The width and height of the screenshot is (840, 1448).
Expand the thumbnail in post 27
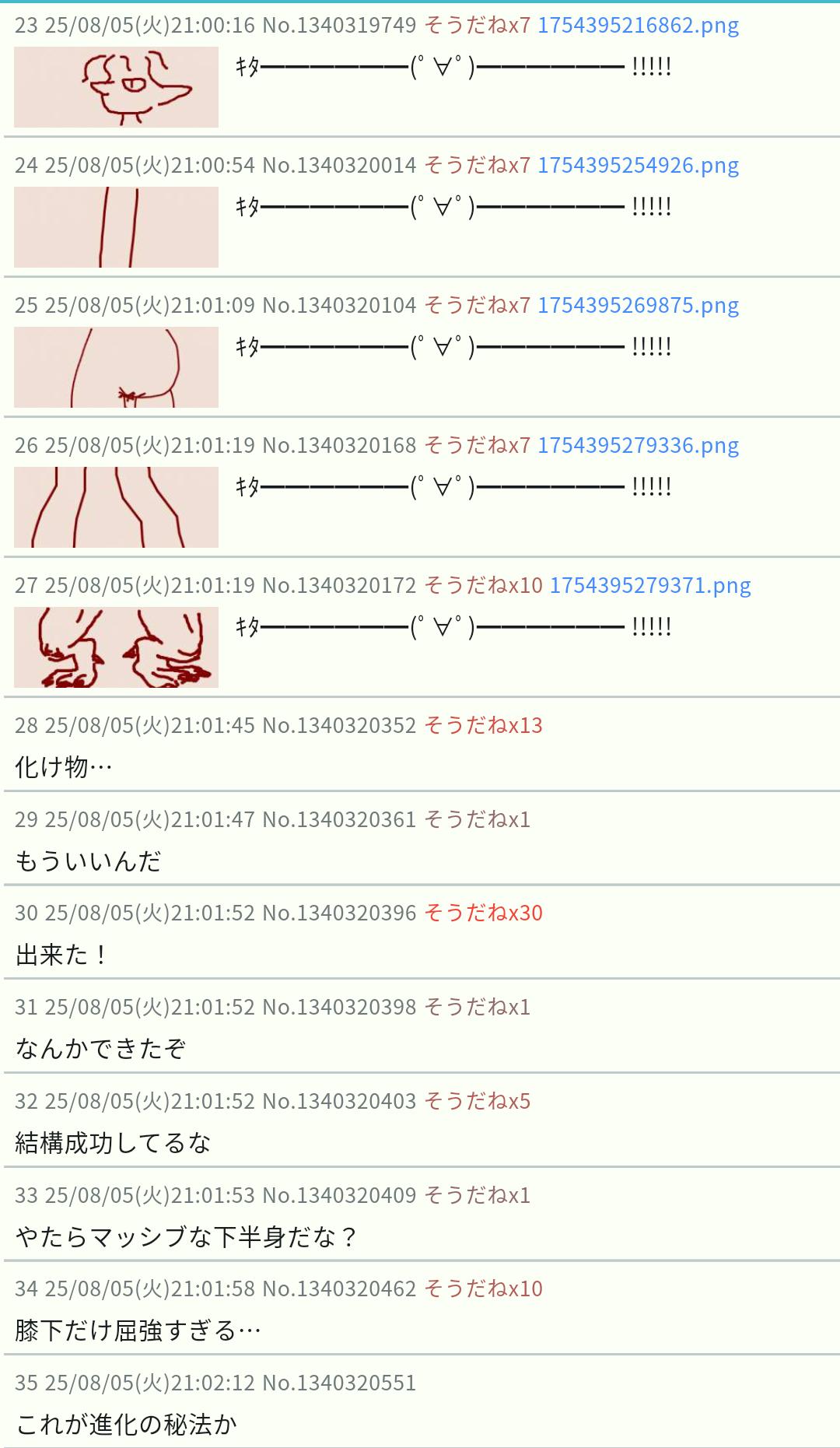point(116,647)
